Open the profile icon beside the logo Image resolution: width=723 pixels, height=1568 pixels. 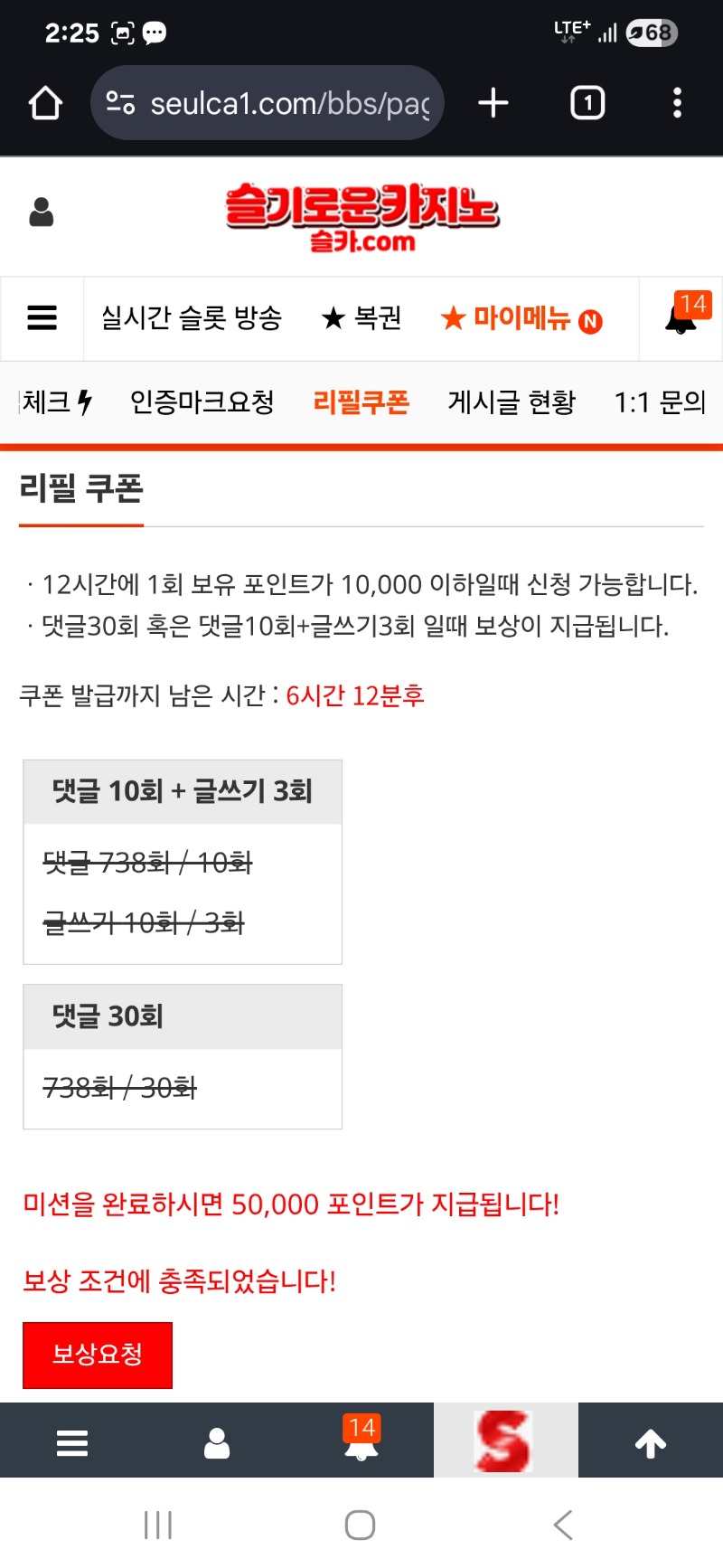[x=42, y=213]
